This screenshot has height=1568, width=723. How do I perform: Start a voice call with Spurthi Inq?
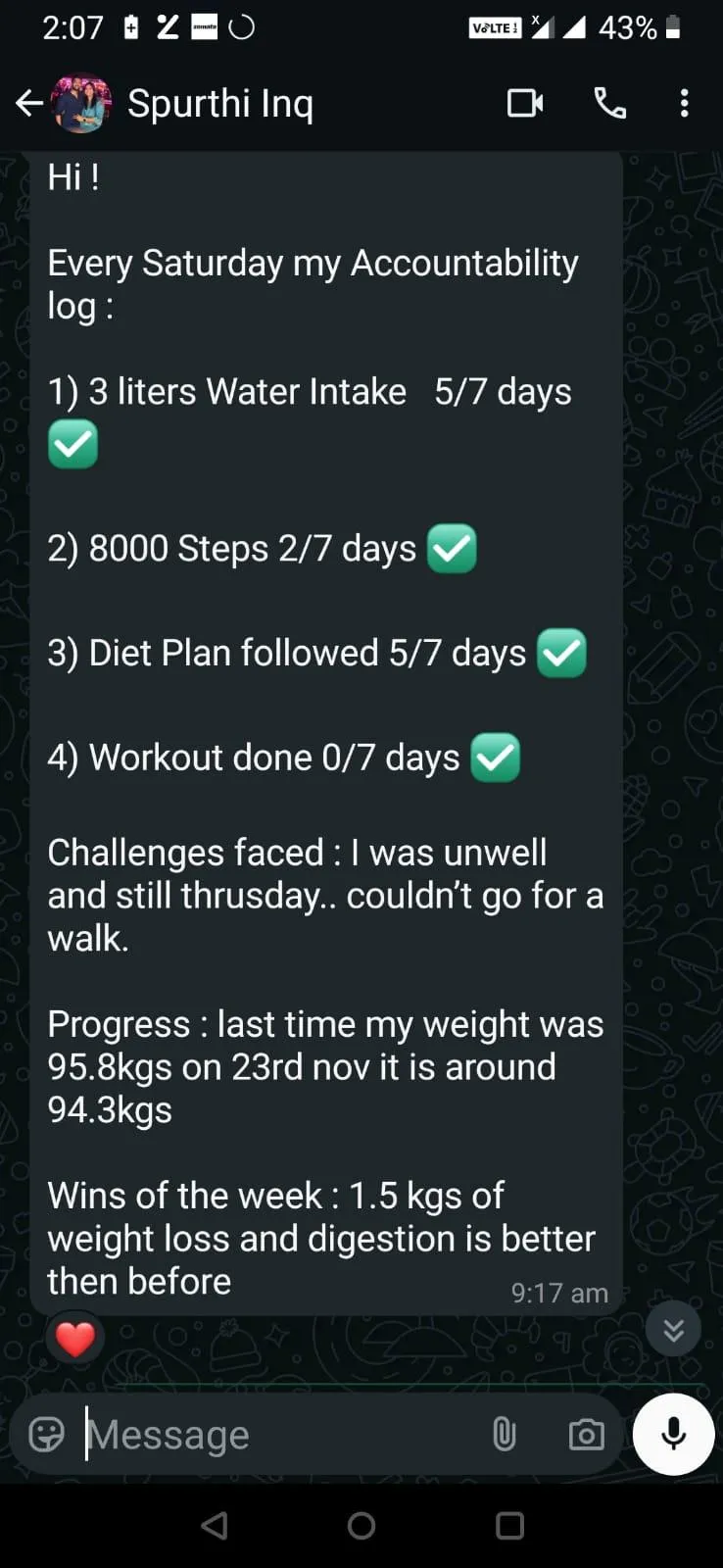pos(609,103)
